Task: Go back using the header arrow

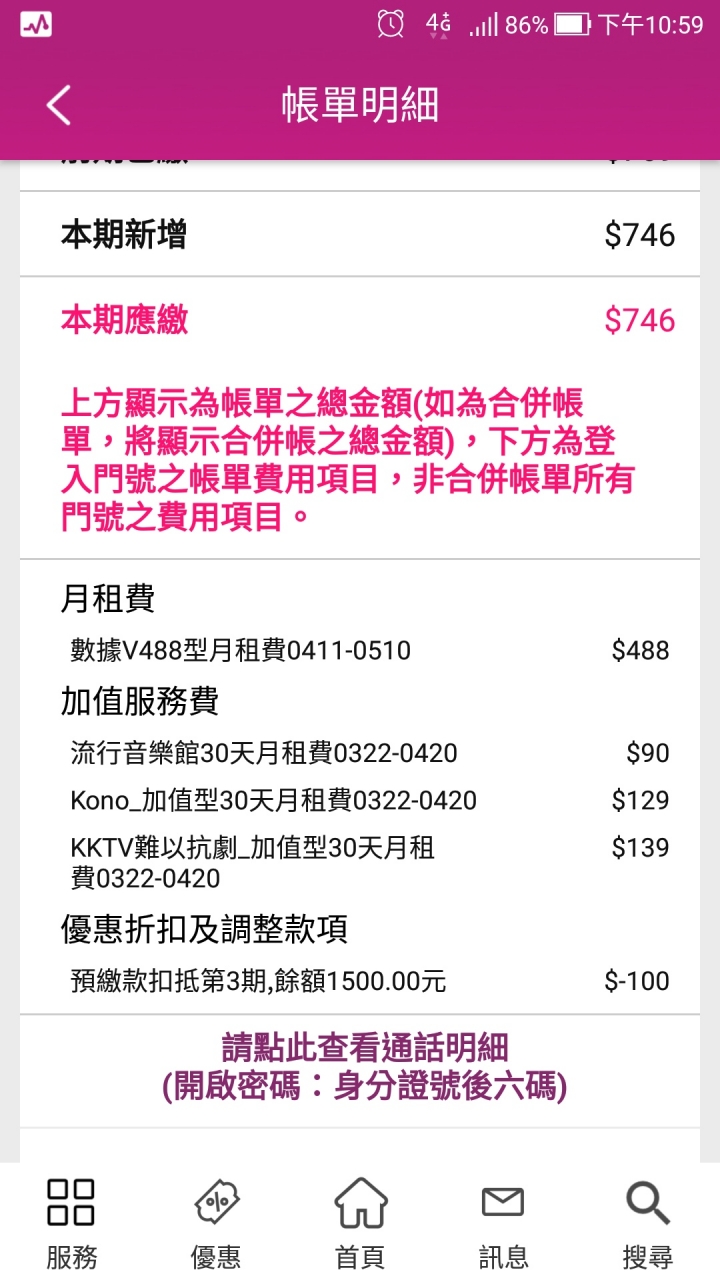Action: [58, 105]
